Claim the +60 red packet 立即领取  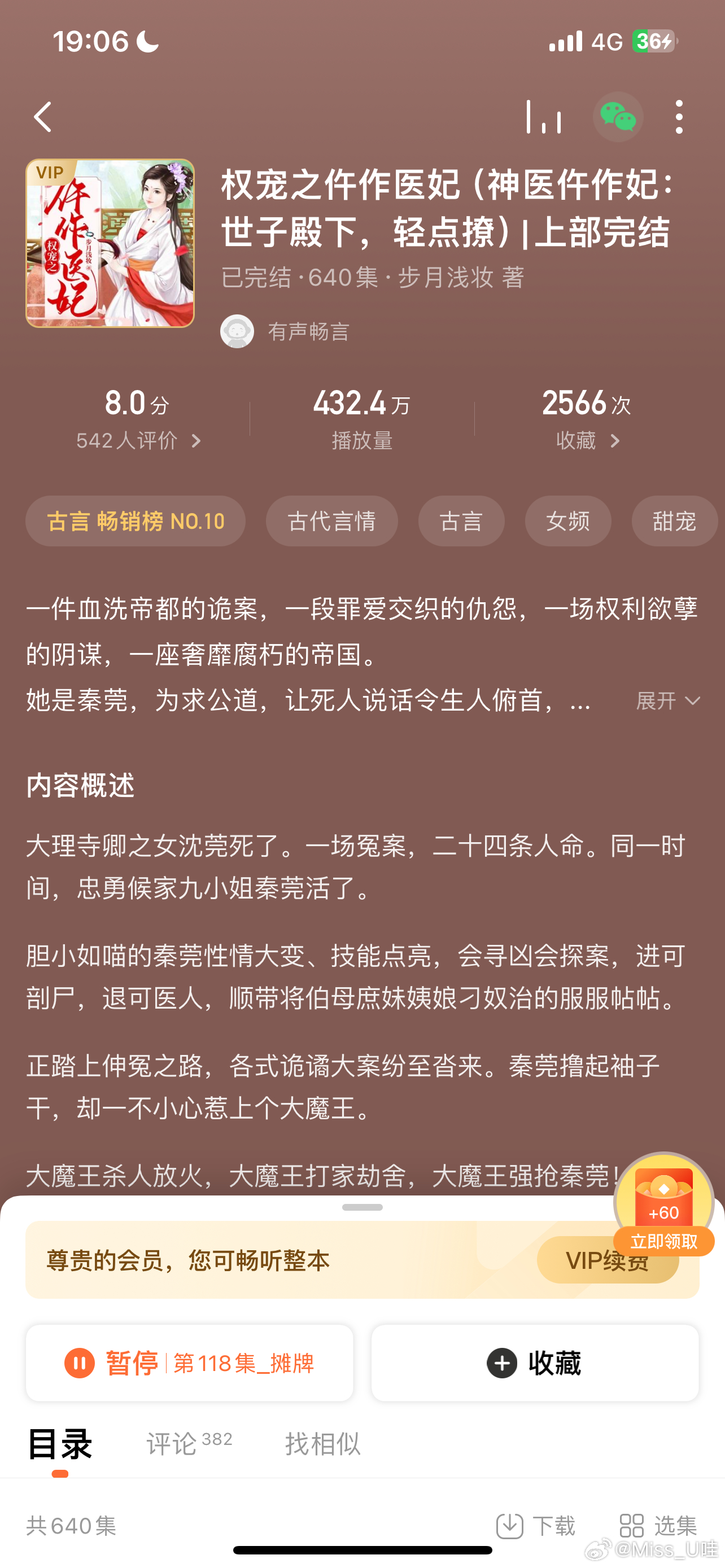[663, 1241]
